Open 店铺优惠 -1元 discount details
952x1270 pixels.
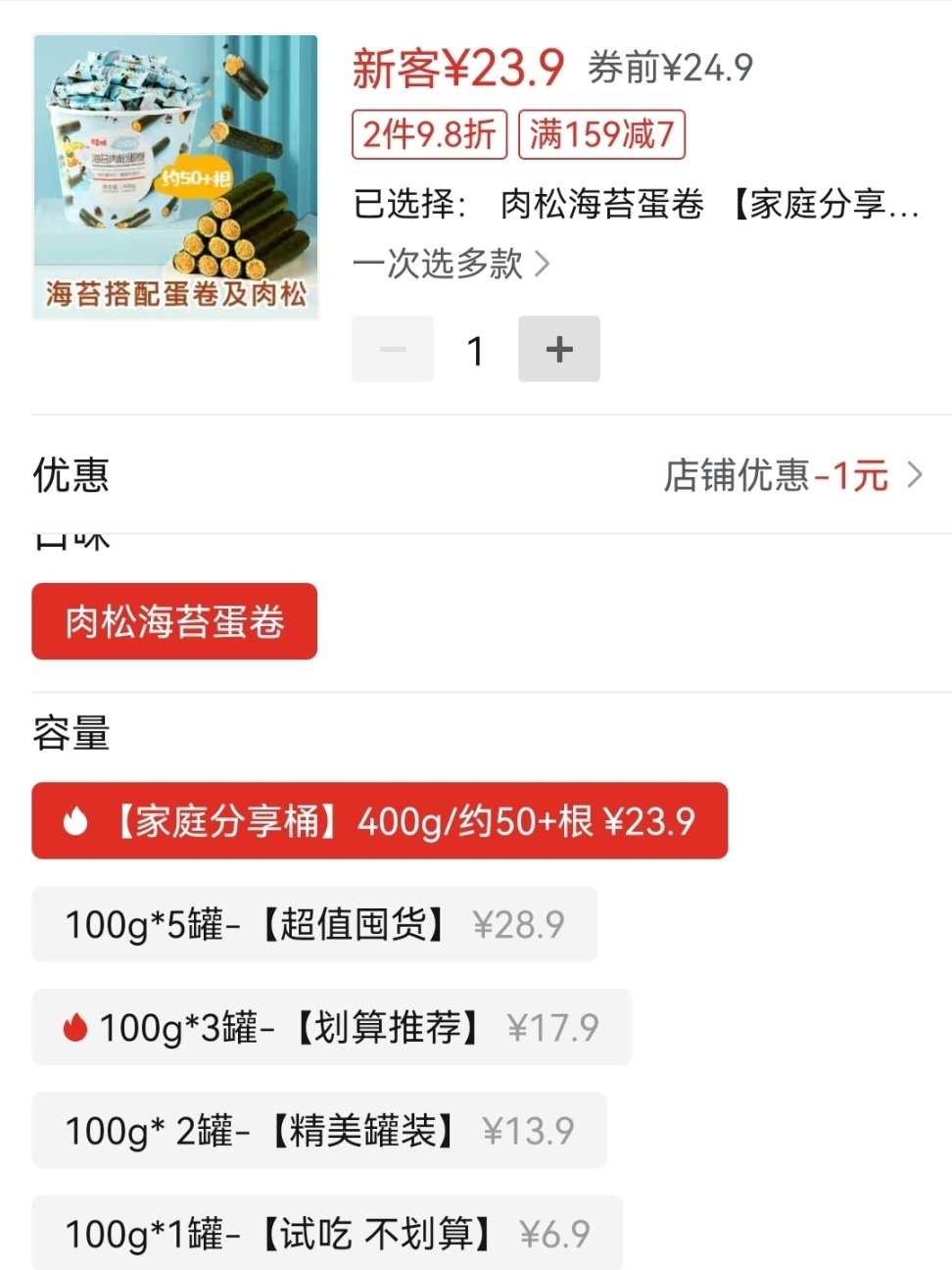coord(792,476)
